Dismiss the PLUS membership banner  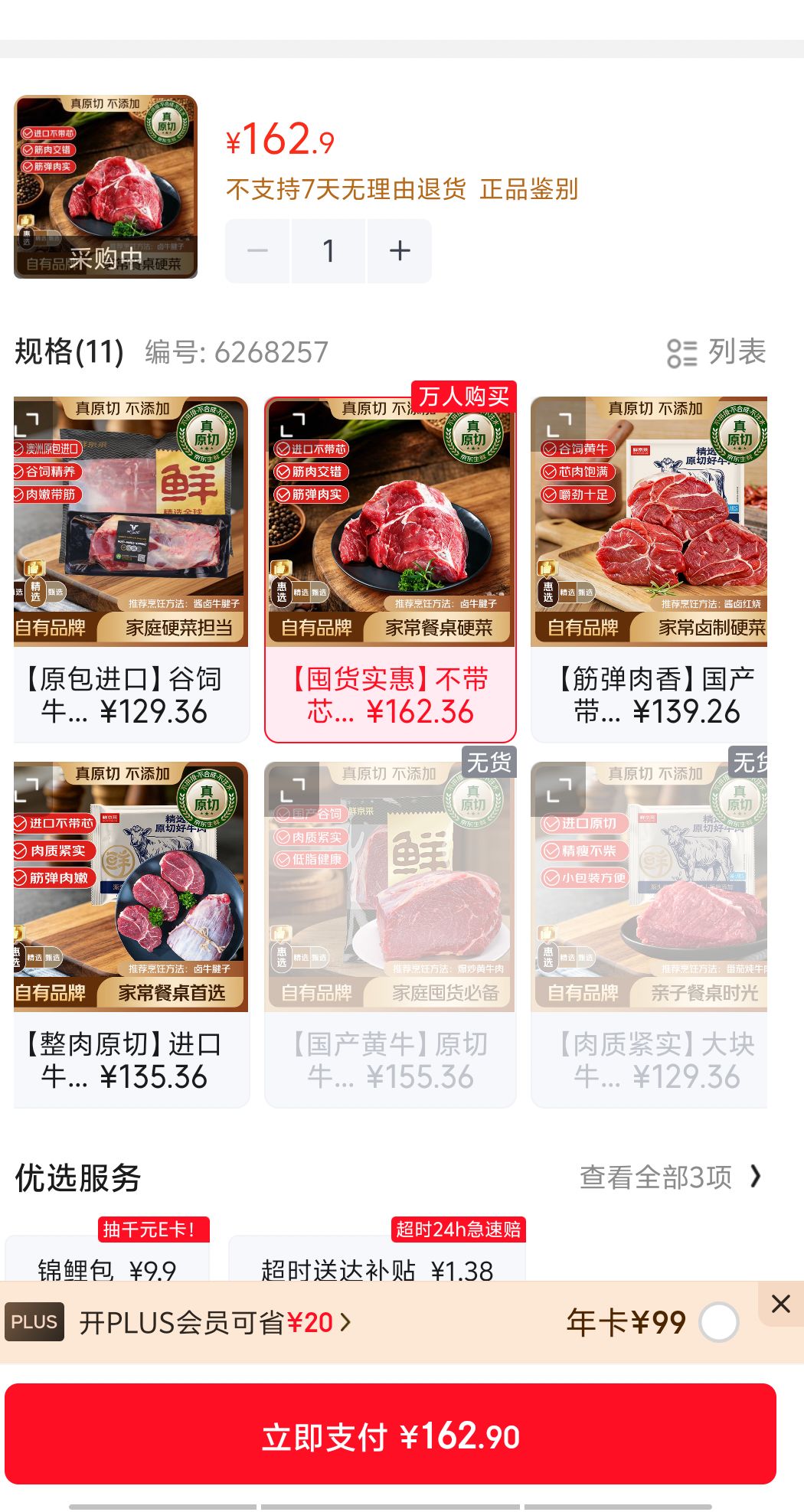781,1304
